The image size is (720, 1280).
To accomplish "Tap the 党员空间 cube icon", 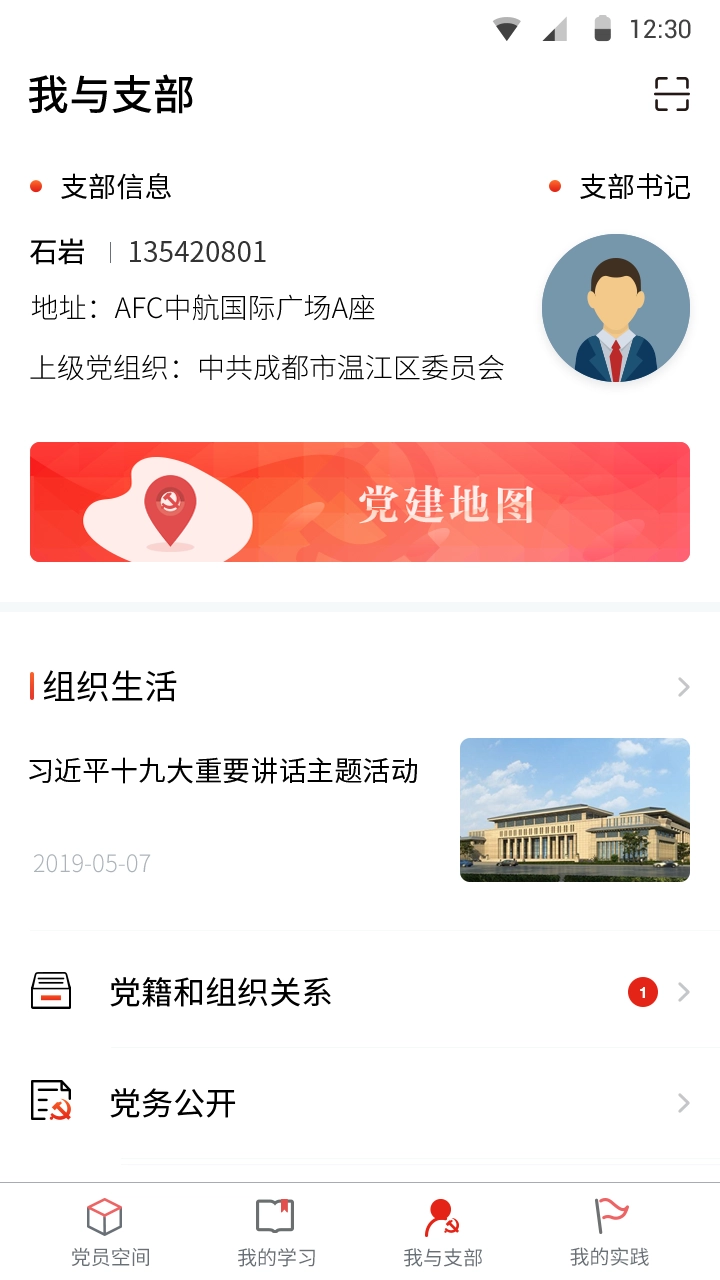I will [106, 1217].
